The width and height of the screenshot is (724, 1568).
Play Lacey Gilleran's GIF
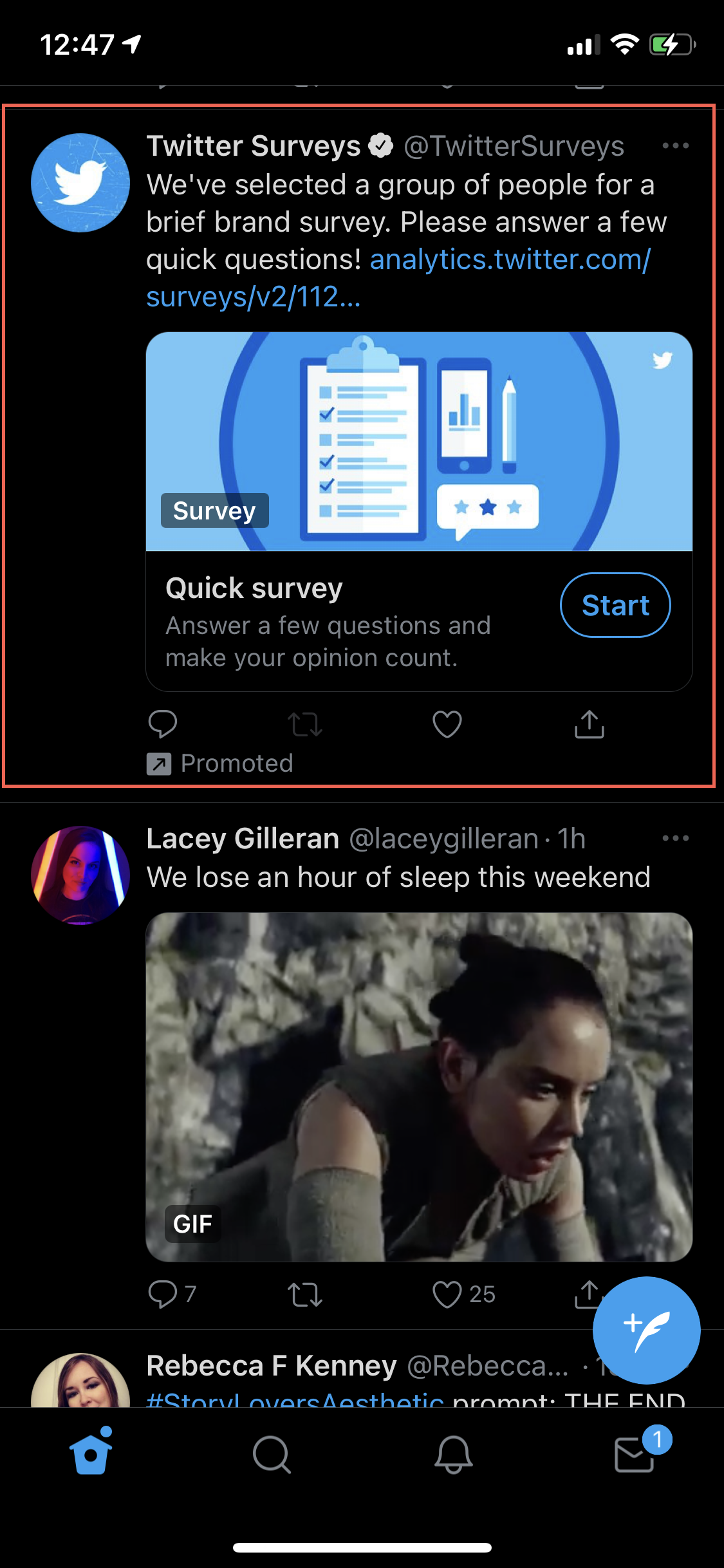418,1087
